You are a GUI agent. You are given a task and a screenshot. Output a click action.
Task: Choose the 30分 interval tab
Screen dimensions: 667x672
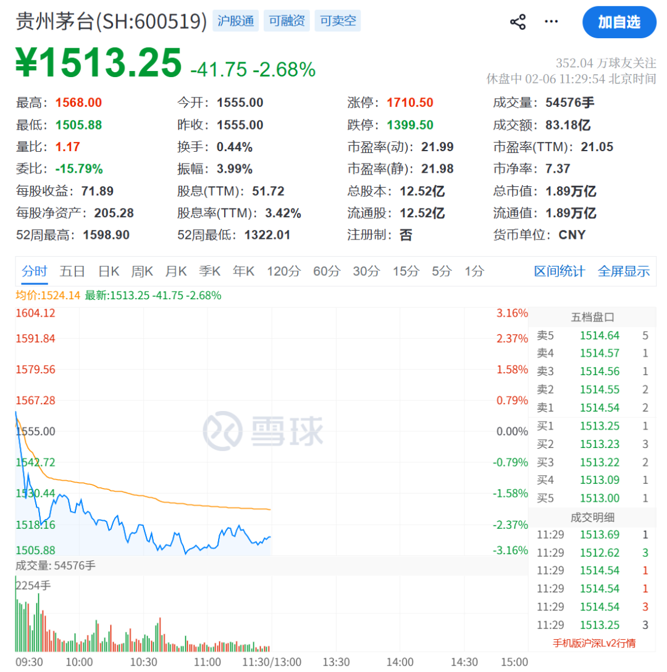pos(367,271)
